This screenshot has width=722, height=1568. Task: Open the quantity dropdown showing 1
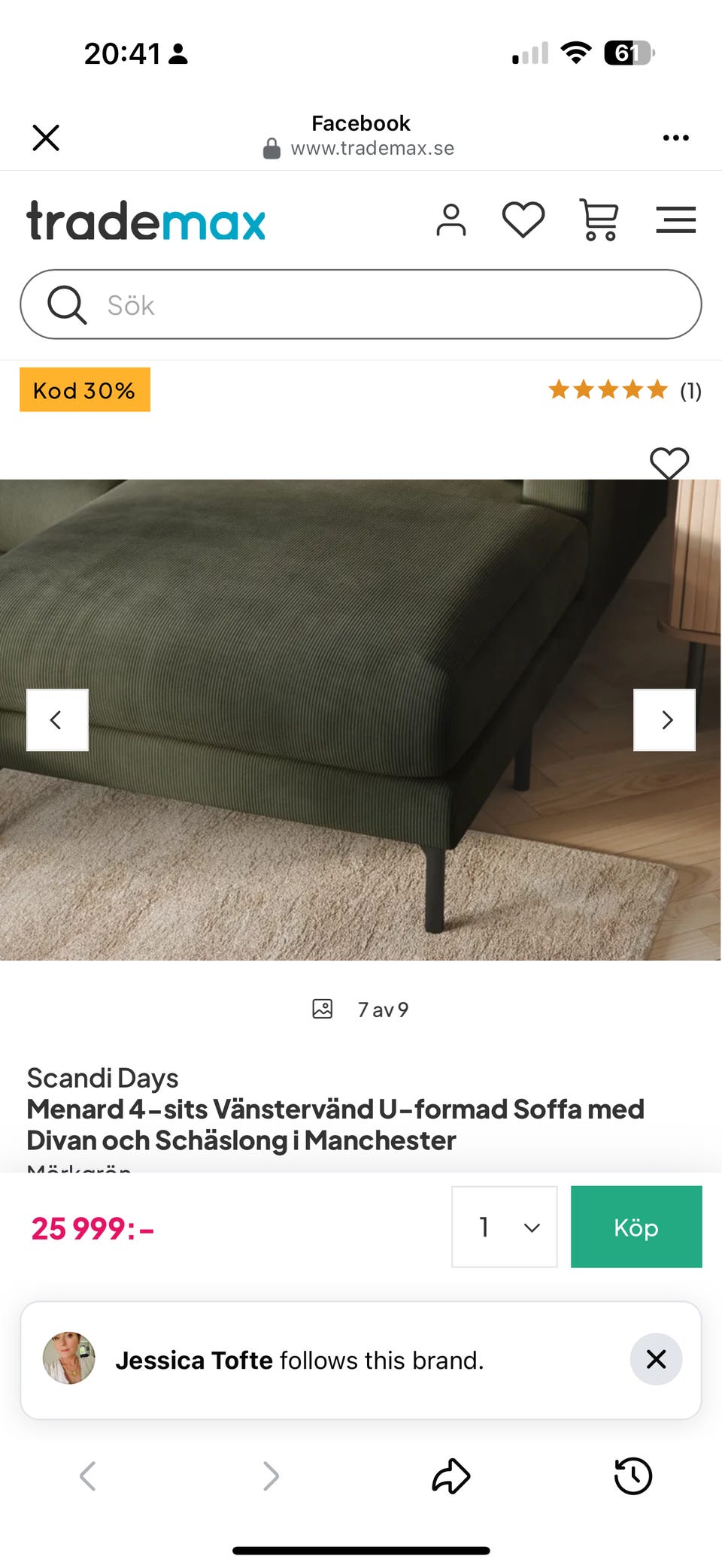click(x=503, y=1227)
